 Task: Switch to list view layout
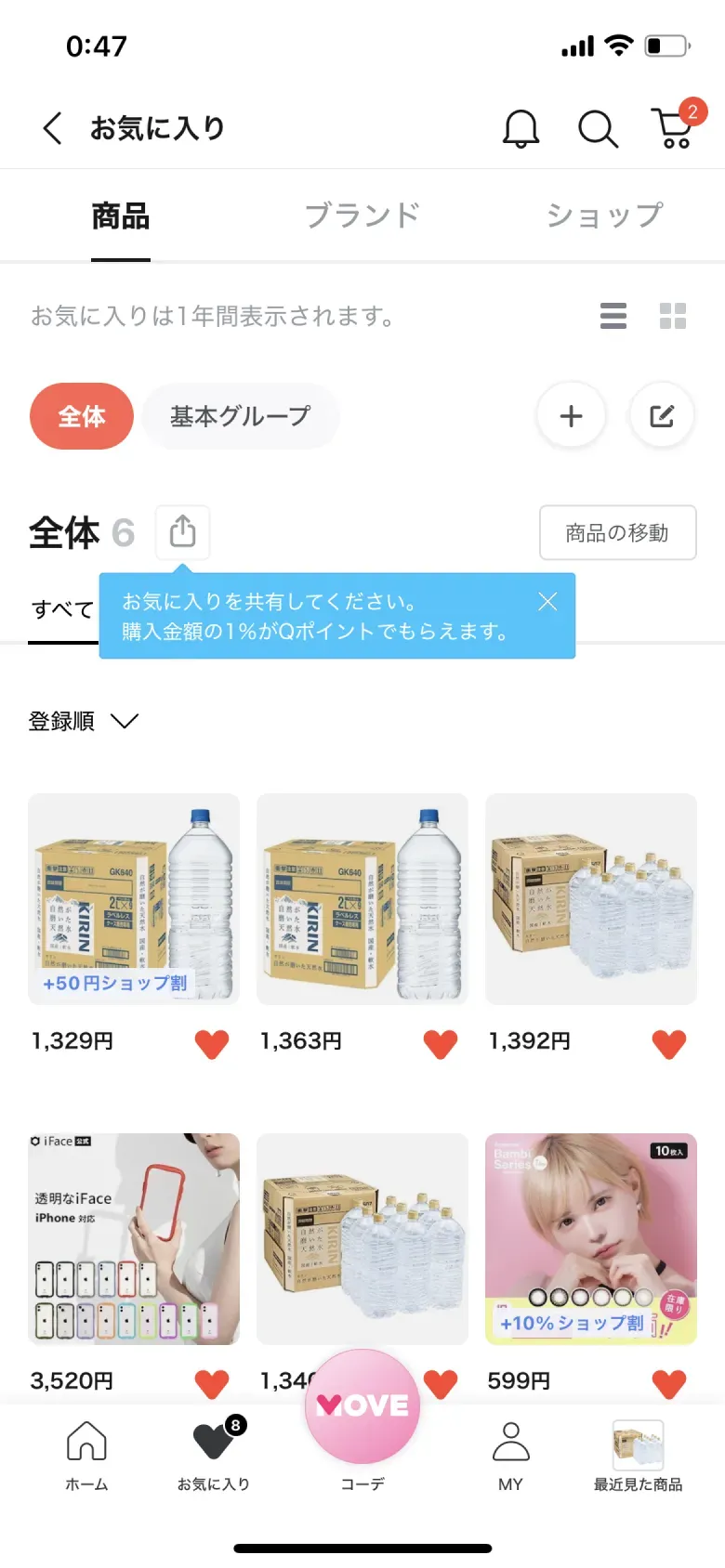613,316
